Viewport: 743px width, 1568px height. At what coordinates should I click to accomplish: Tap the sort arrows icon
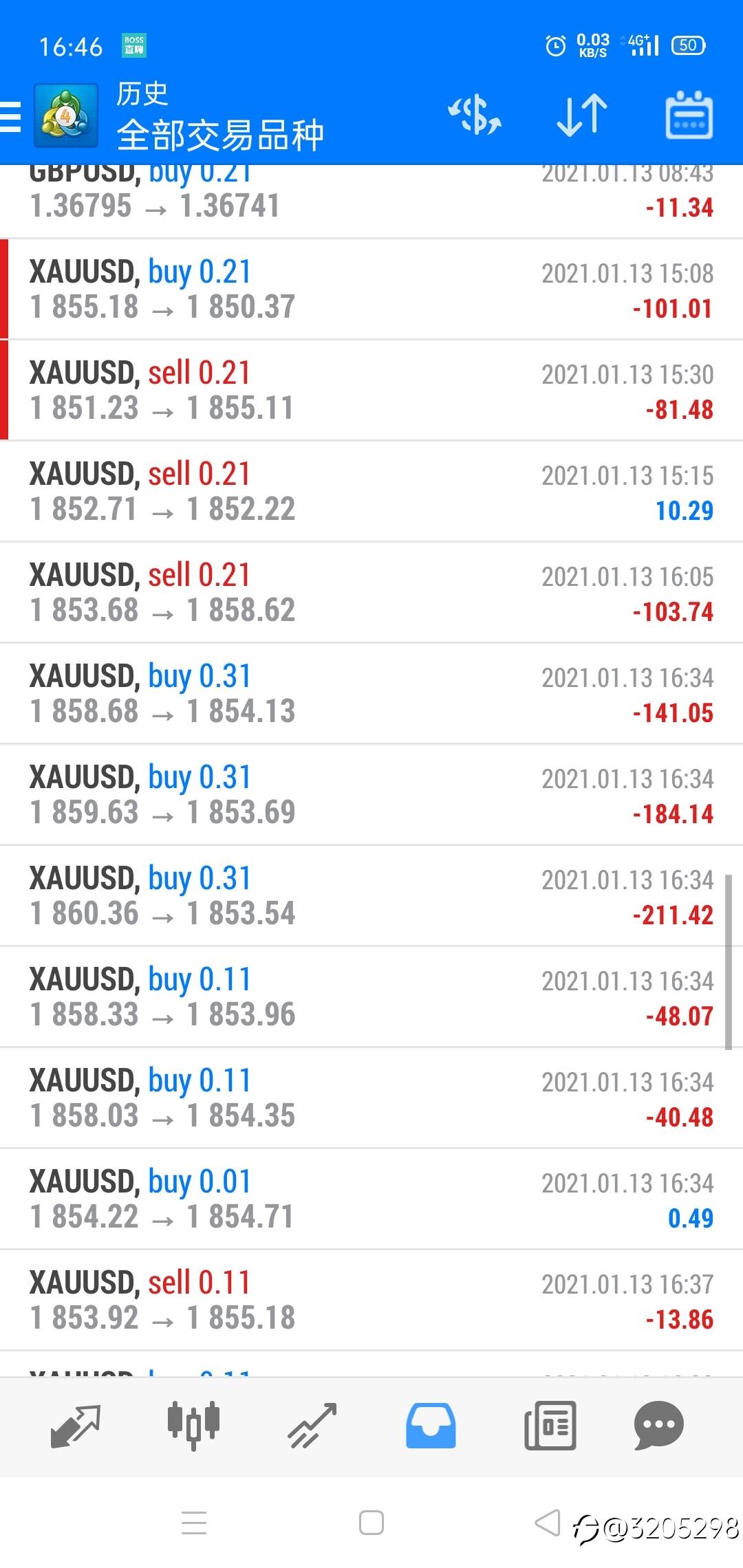[x=582, y=115]
